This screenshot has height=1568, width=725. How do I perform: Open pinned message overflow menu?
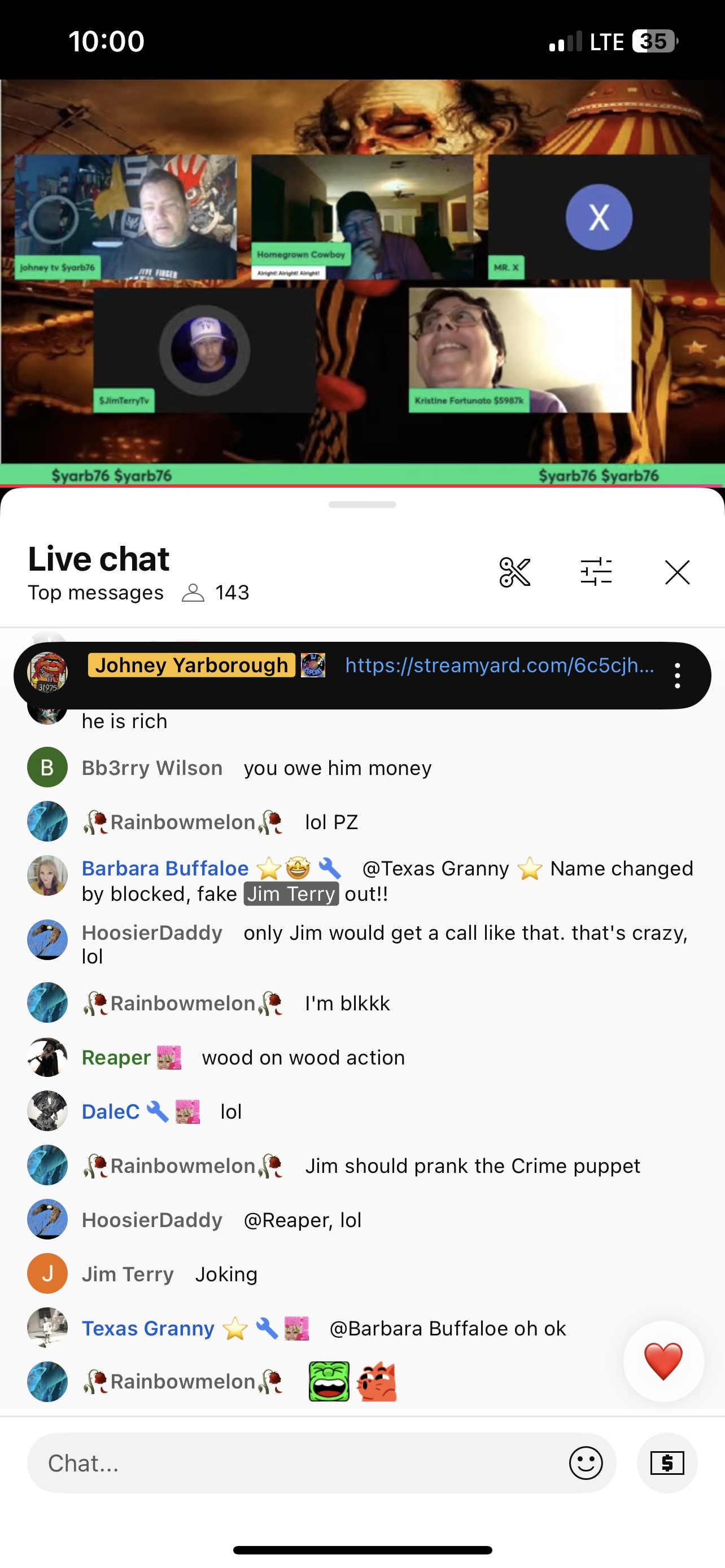677,676
